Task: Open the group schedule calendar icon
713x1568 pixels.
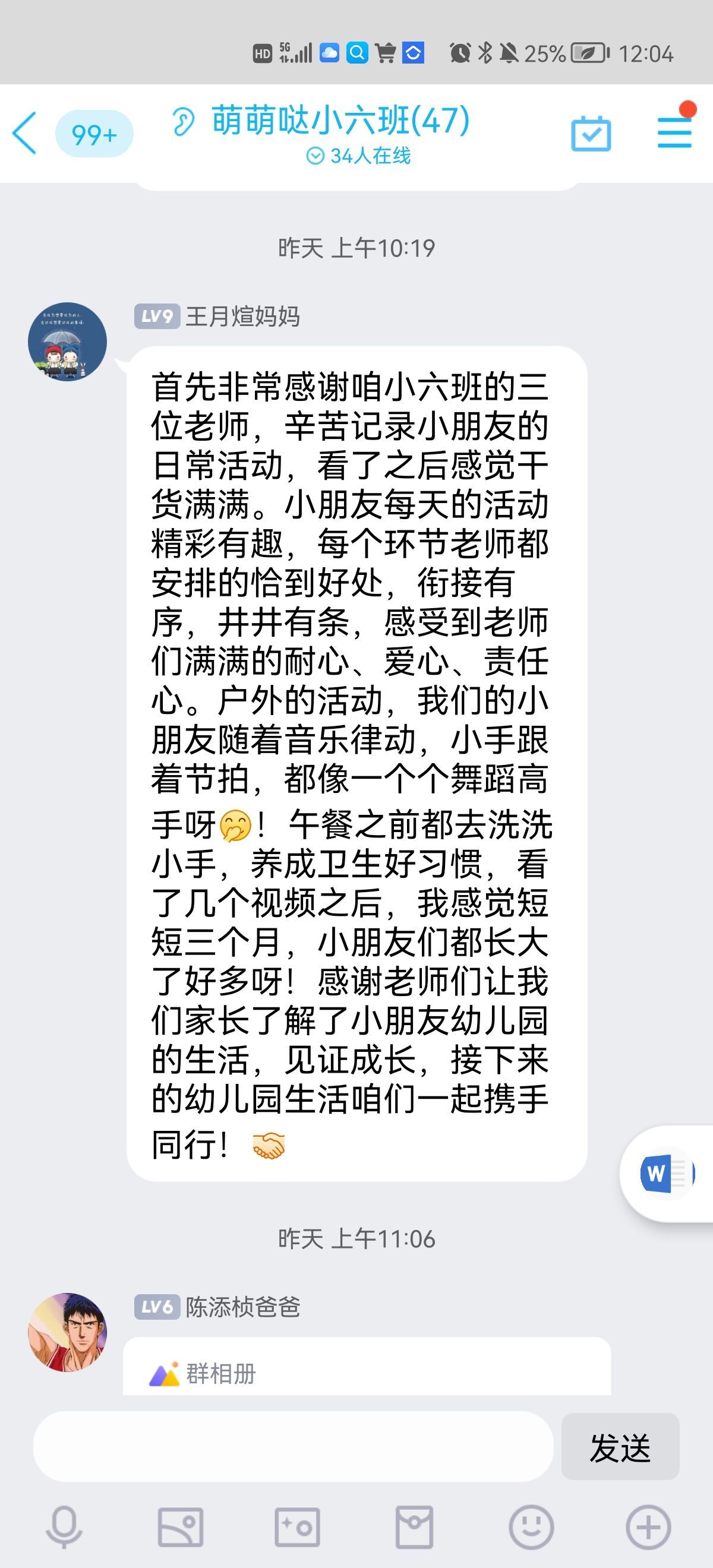Action: point(590,133)
